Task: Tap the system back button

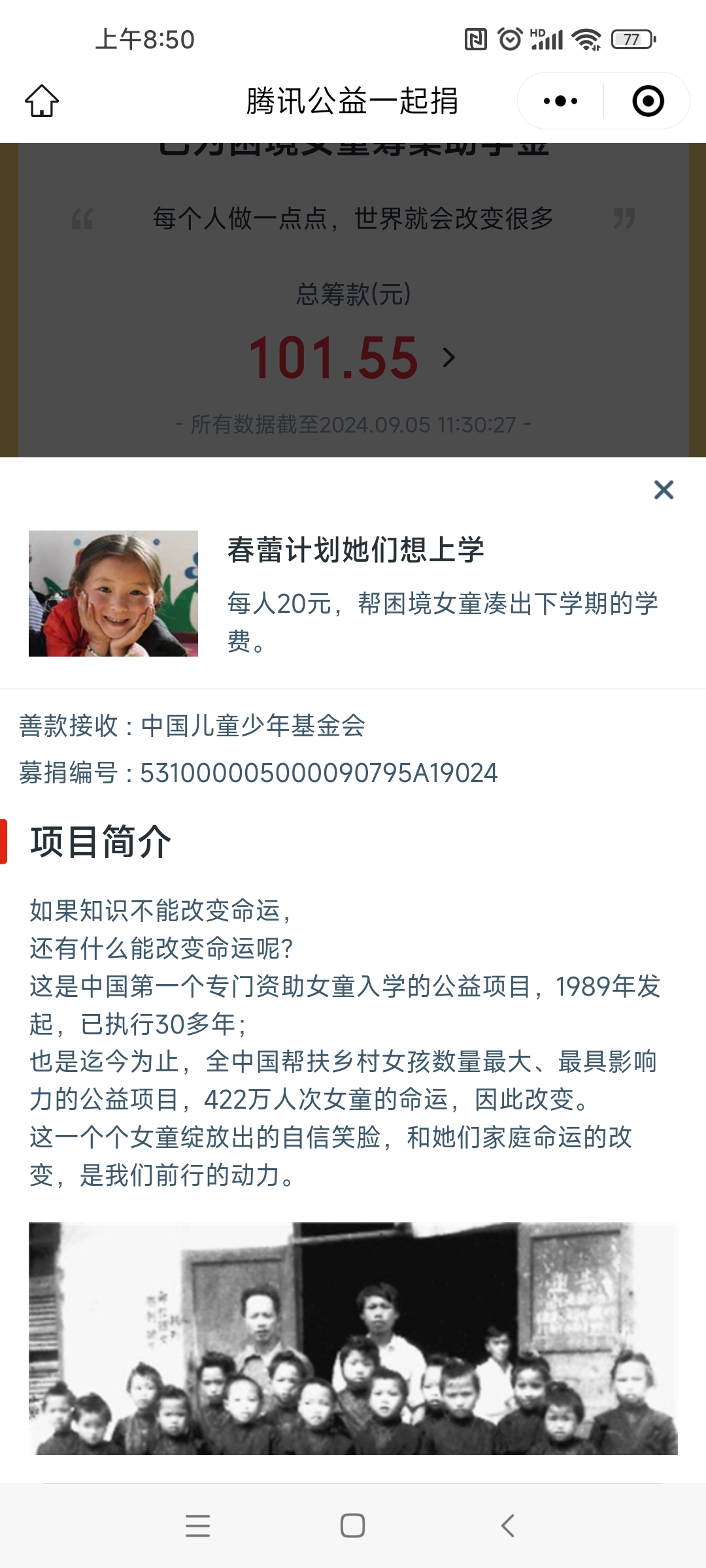Action: (507, 1526)
